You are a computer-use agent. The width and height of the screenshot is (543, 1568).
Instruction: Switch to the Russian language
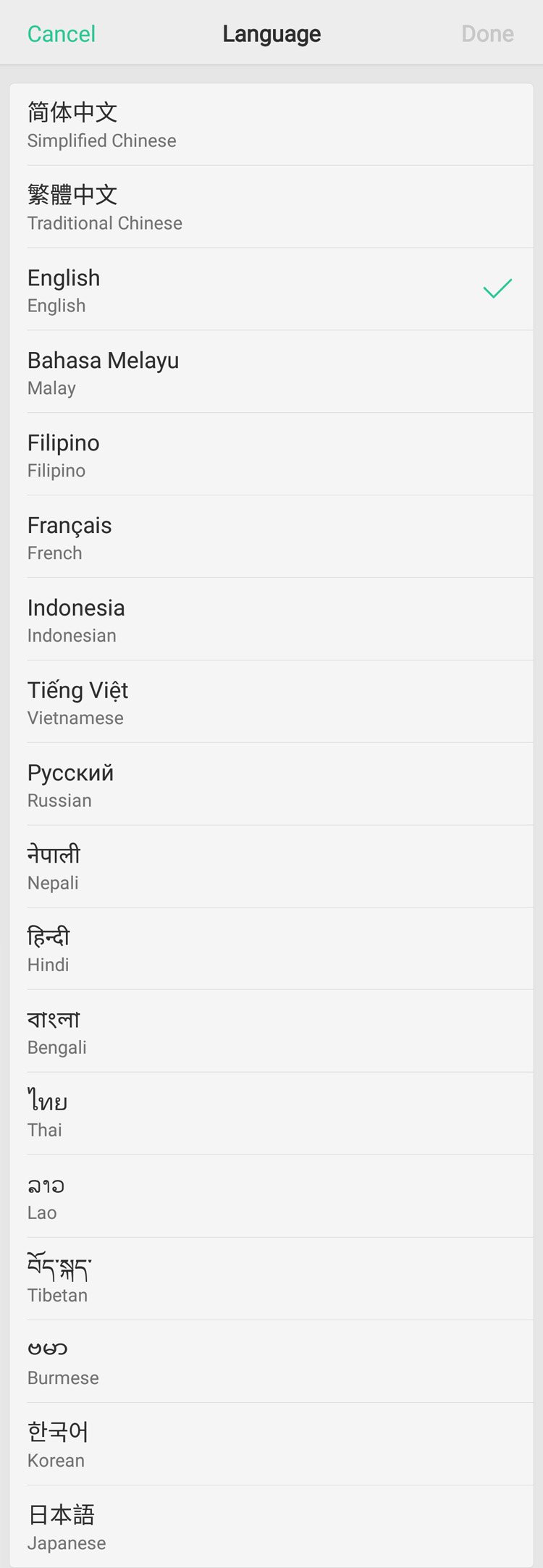point(271,785)
